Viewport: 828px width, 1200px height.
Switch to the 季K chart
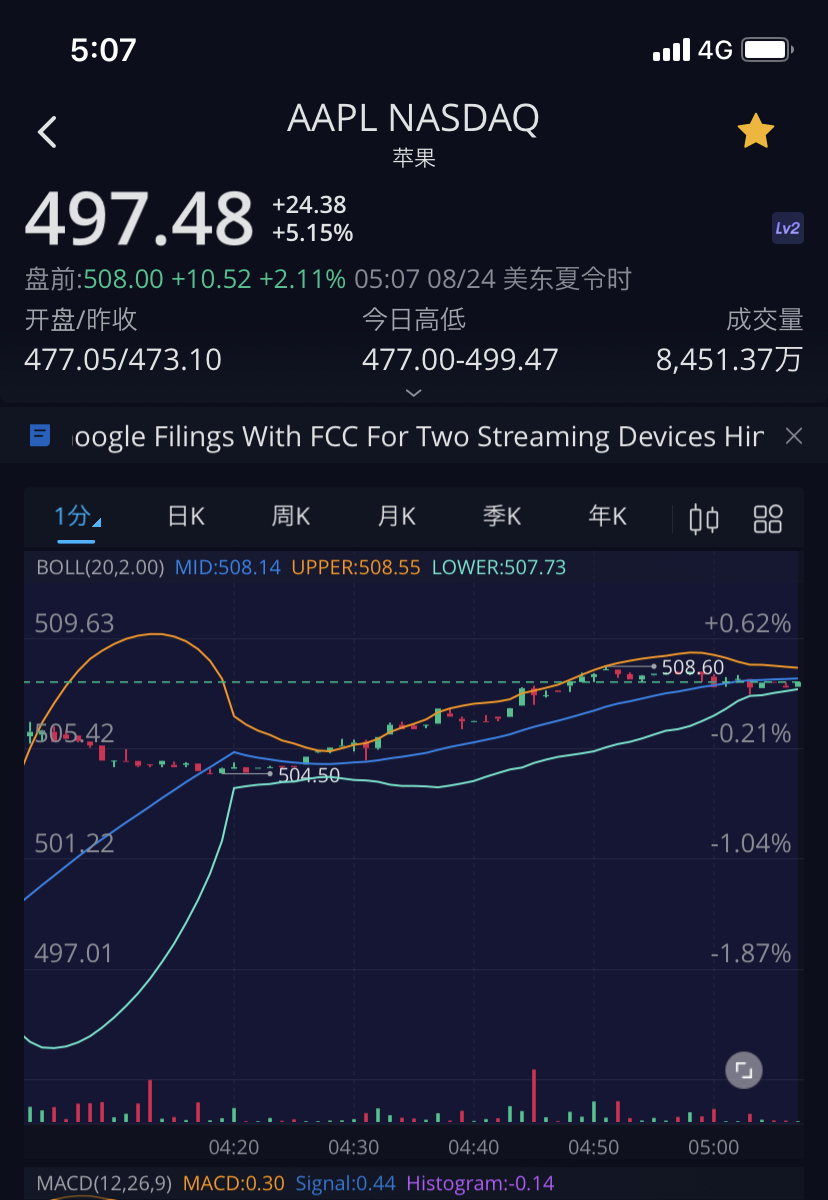(502, 517)
